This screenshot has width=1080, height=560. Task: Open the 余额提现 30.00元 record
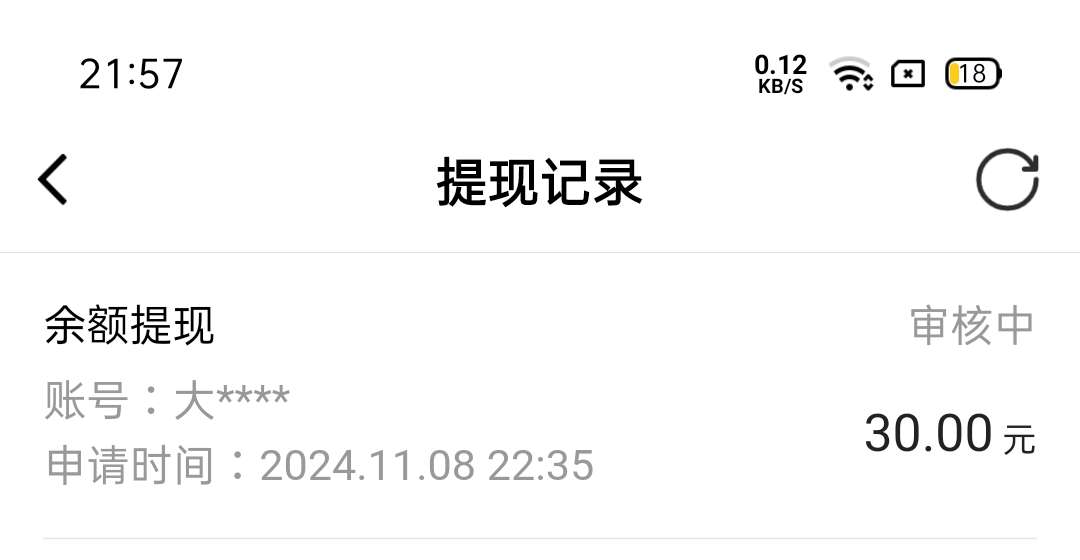[540, 396]
